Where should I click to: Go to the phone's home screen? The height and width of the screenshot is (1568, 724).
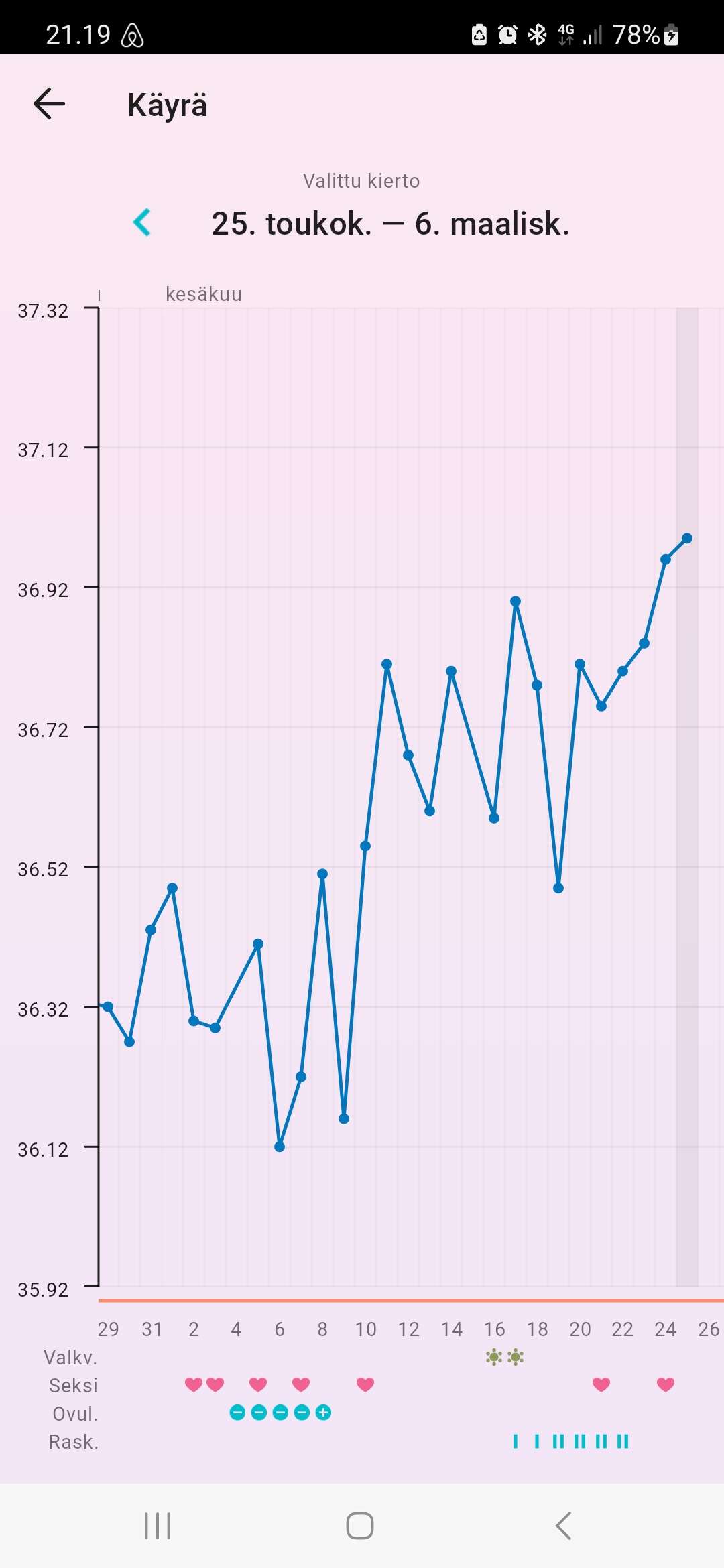pos(360,1526)
